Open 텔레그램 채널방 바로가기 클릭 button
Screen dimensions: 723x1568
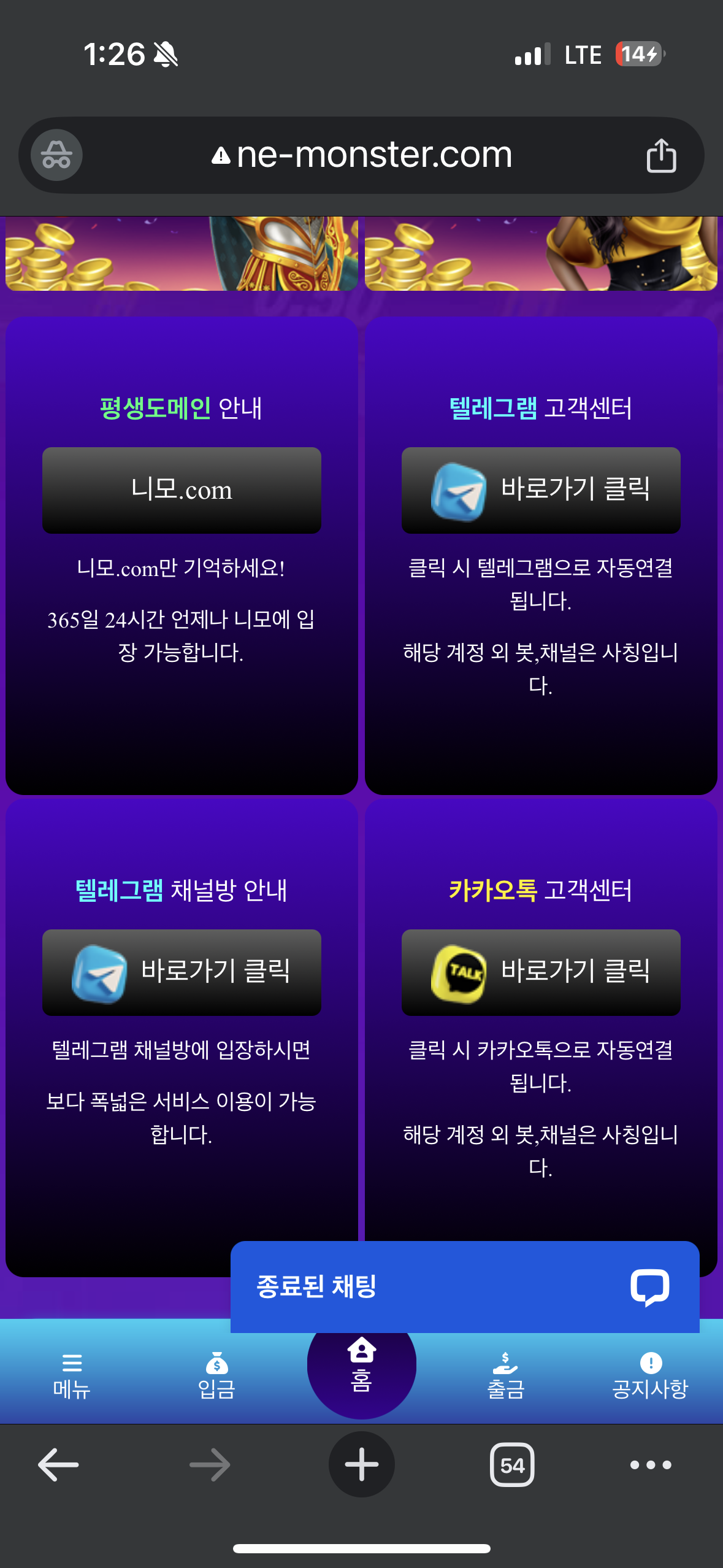(182, 972)
